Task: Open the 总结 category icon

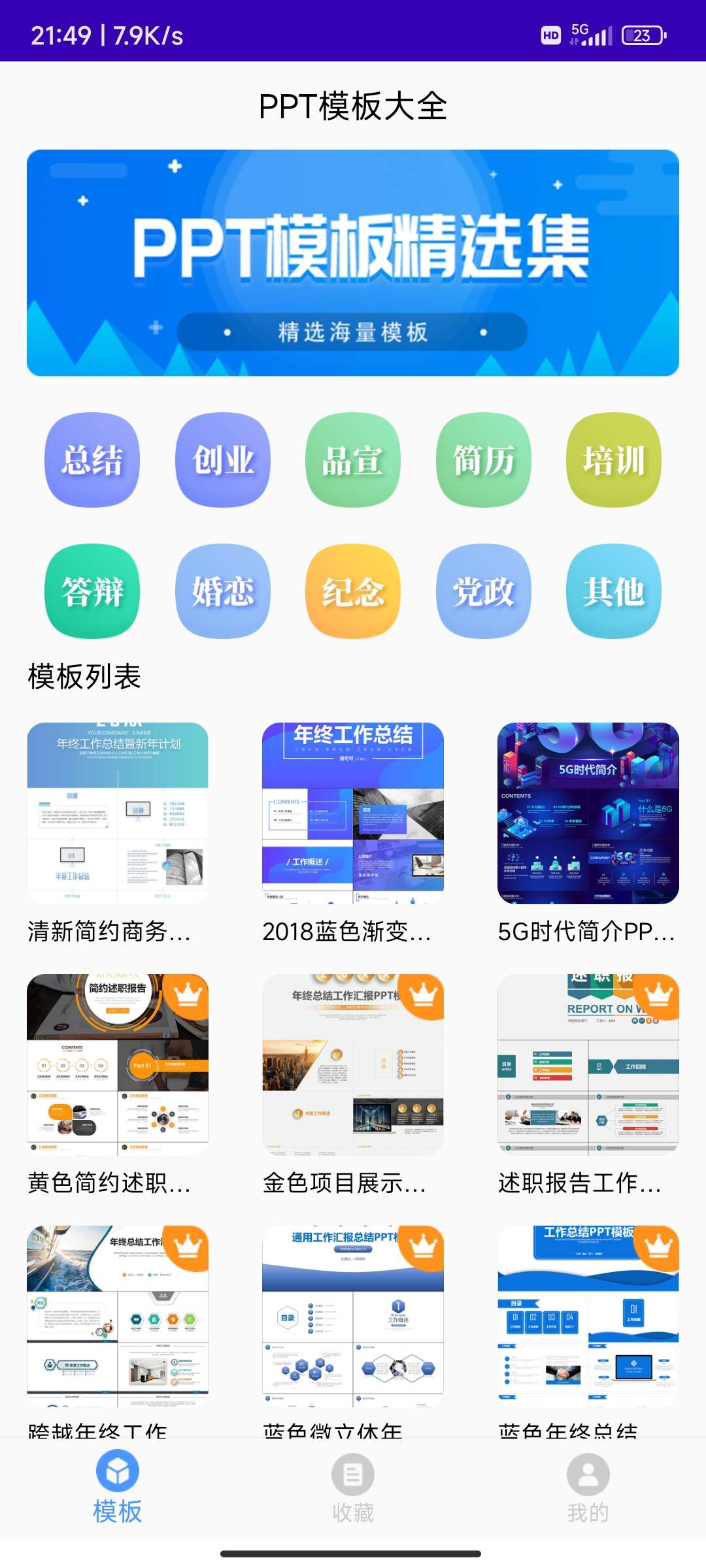Action: [x=92, y=459]
